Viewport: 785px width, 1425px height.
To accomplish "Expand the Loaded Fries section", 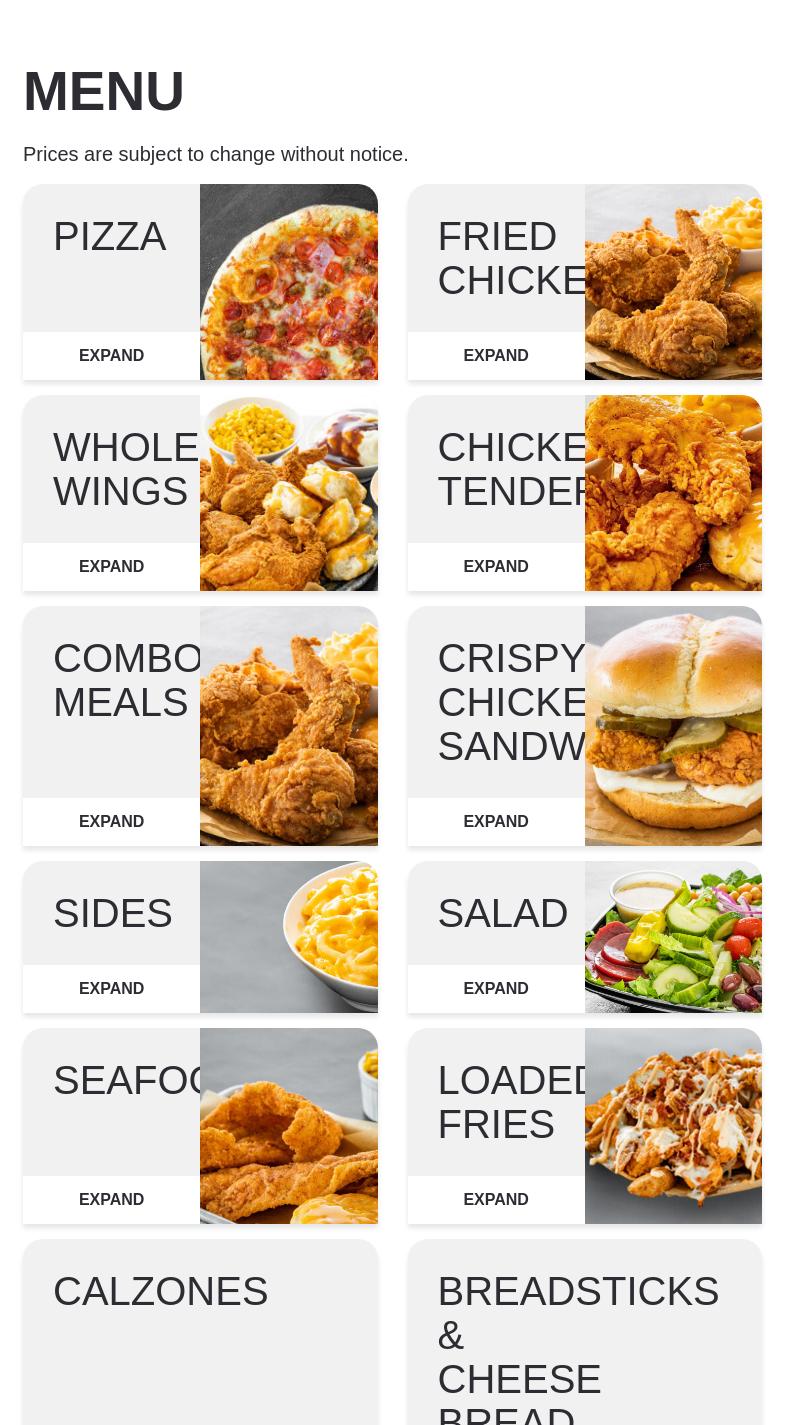I will [x=495, y=1200].
